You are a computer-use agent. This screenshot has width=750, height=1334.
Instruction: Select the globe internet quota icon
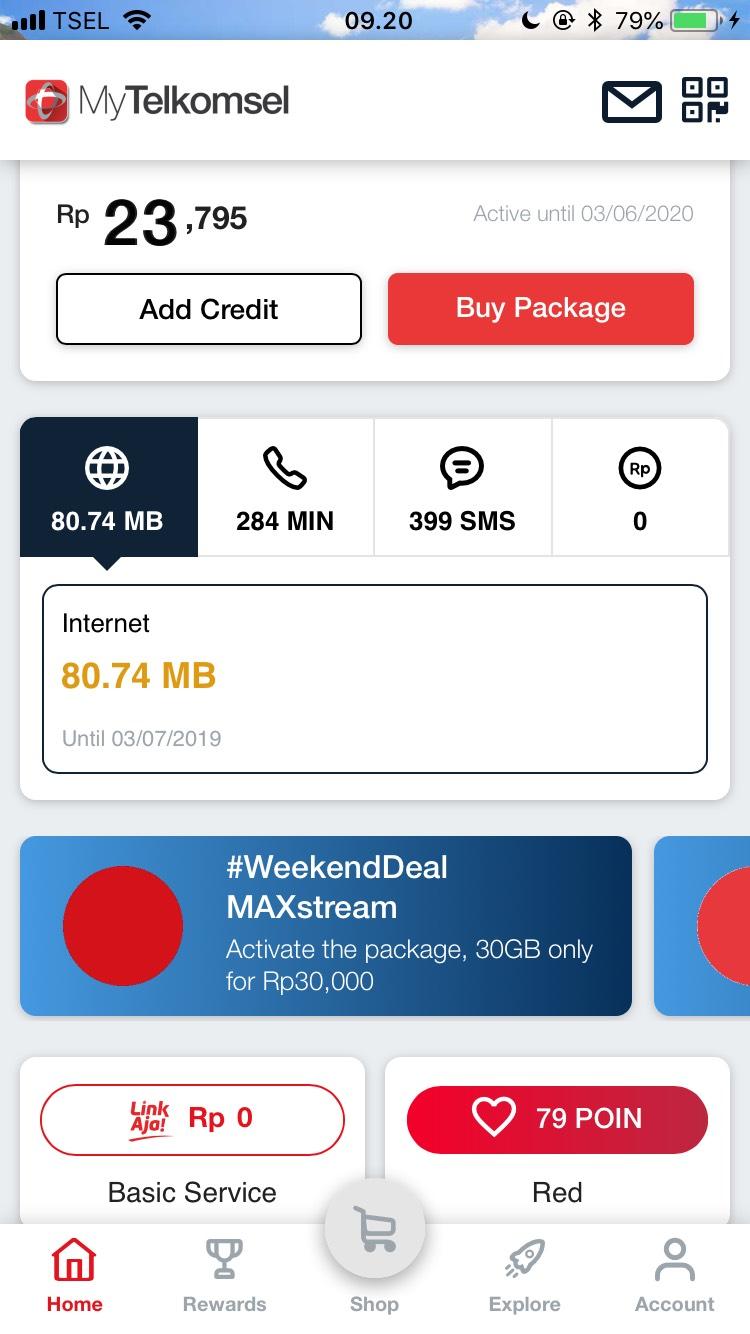tap(108, 467)
